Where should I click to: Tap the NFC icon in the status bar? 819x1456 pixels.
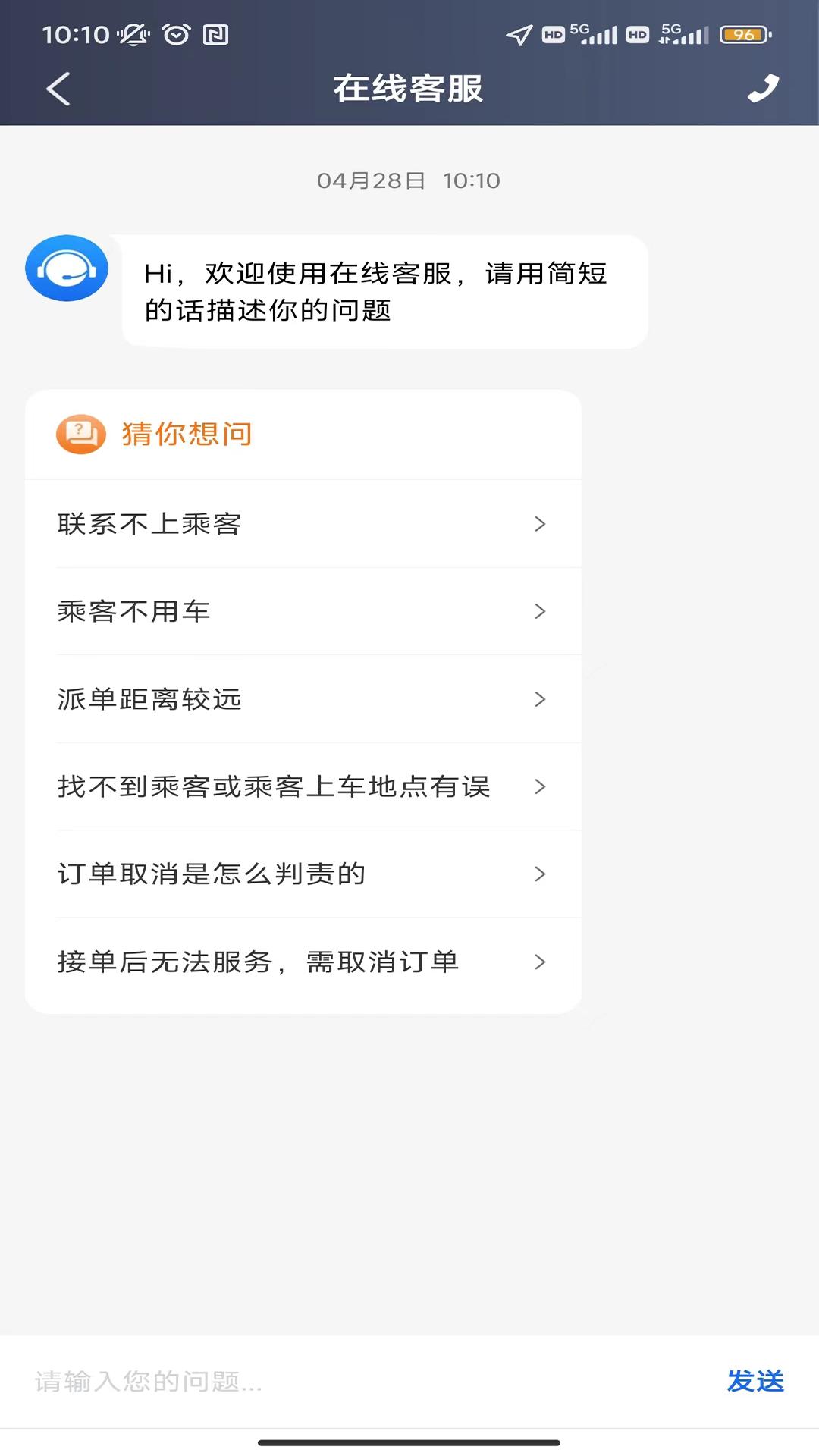tap(216, 34)
